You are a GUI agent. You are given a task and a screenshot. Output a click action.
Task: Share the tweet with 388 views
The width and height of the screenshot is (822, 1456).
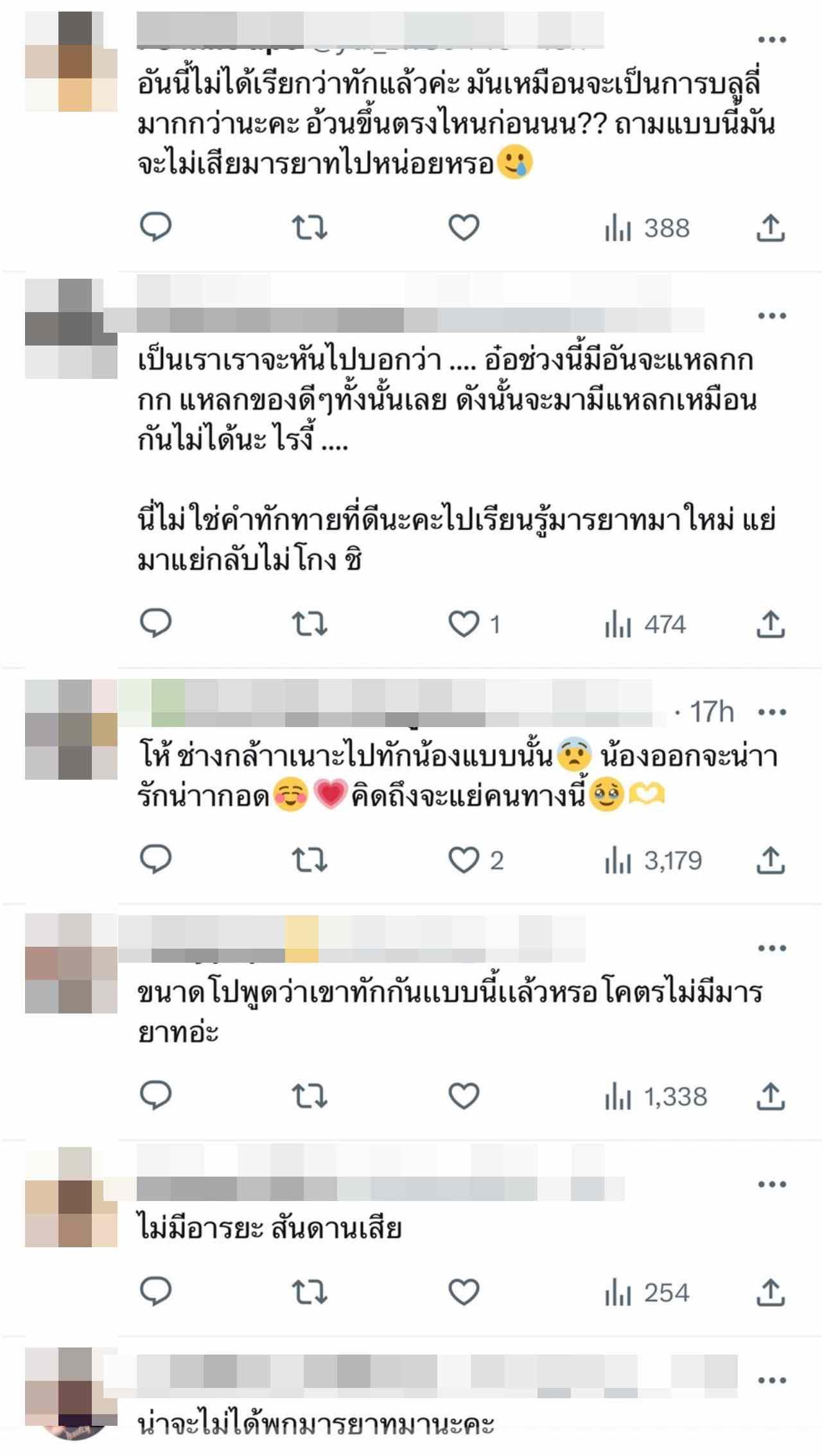click(x=771, y=227)
